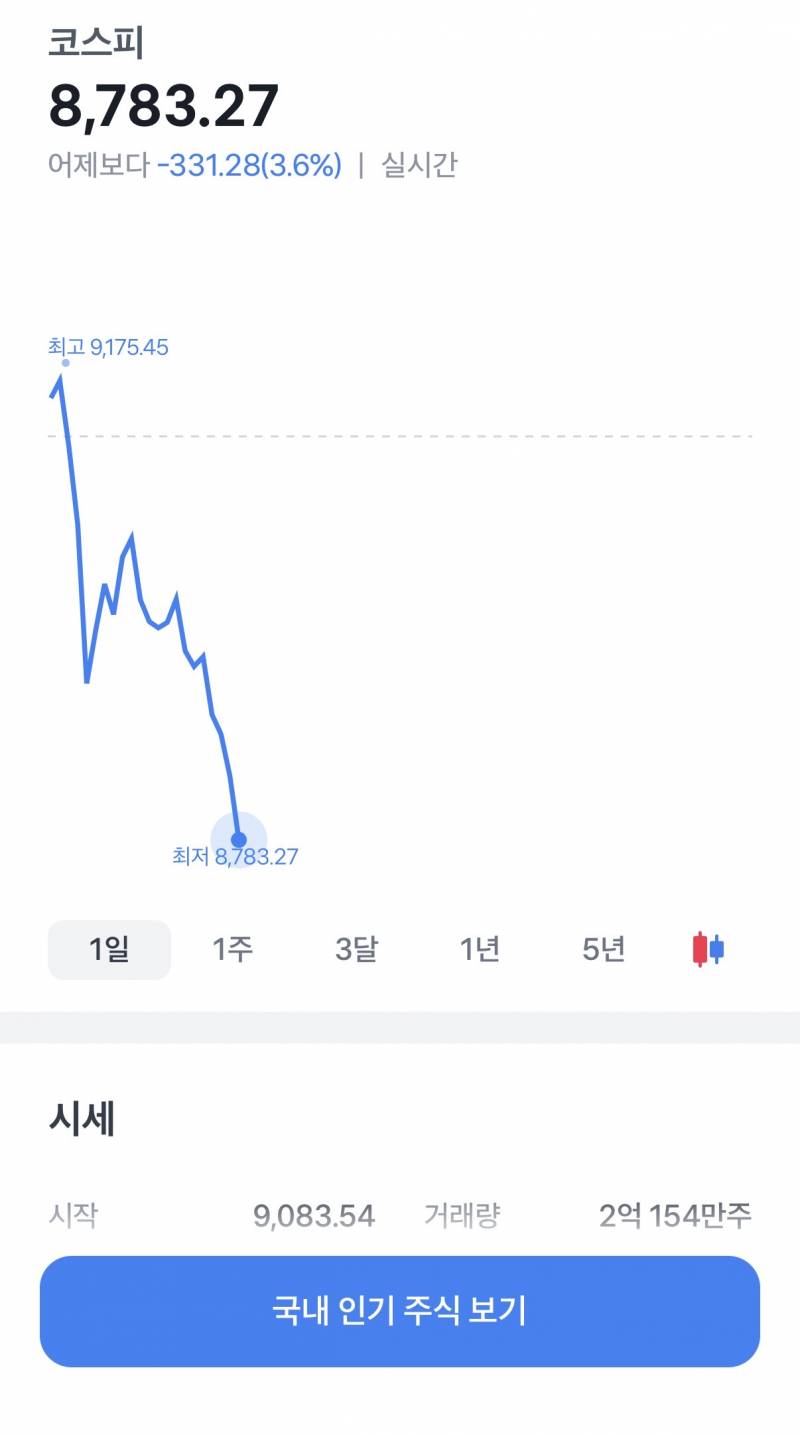Switch the chart to 1주

[x=232, y=949]
